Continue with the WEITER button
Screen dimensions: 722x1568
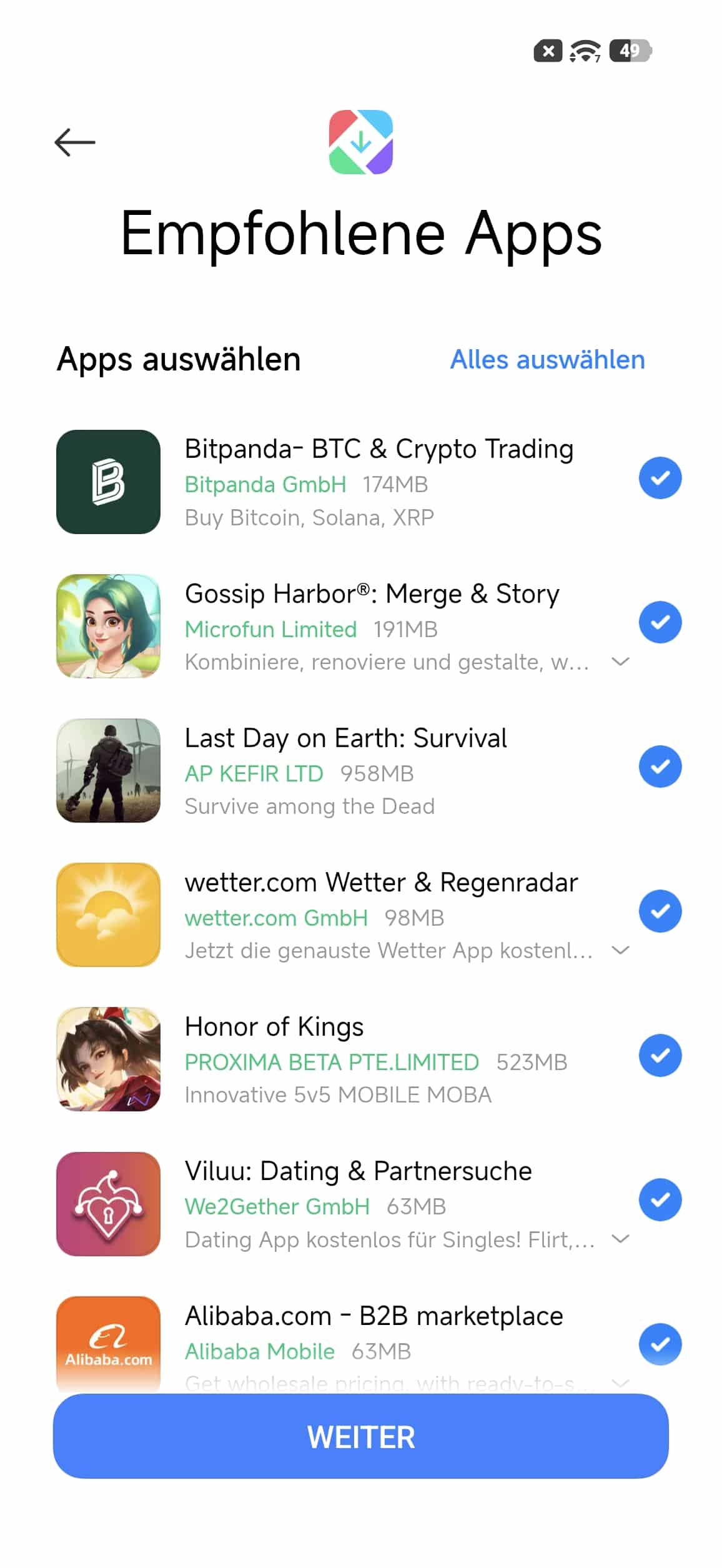pos(361,1437)
